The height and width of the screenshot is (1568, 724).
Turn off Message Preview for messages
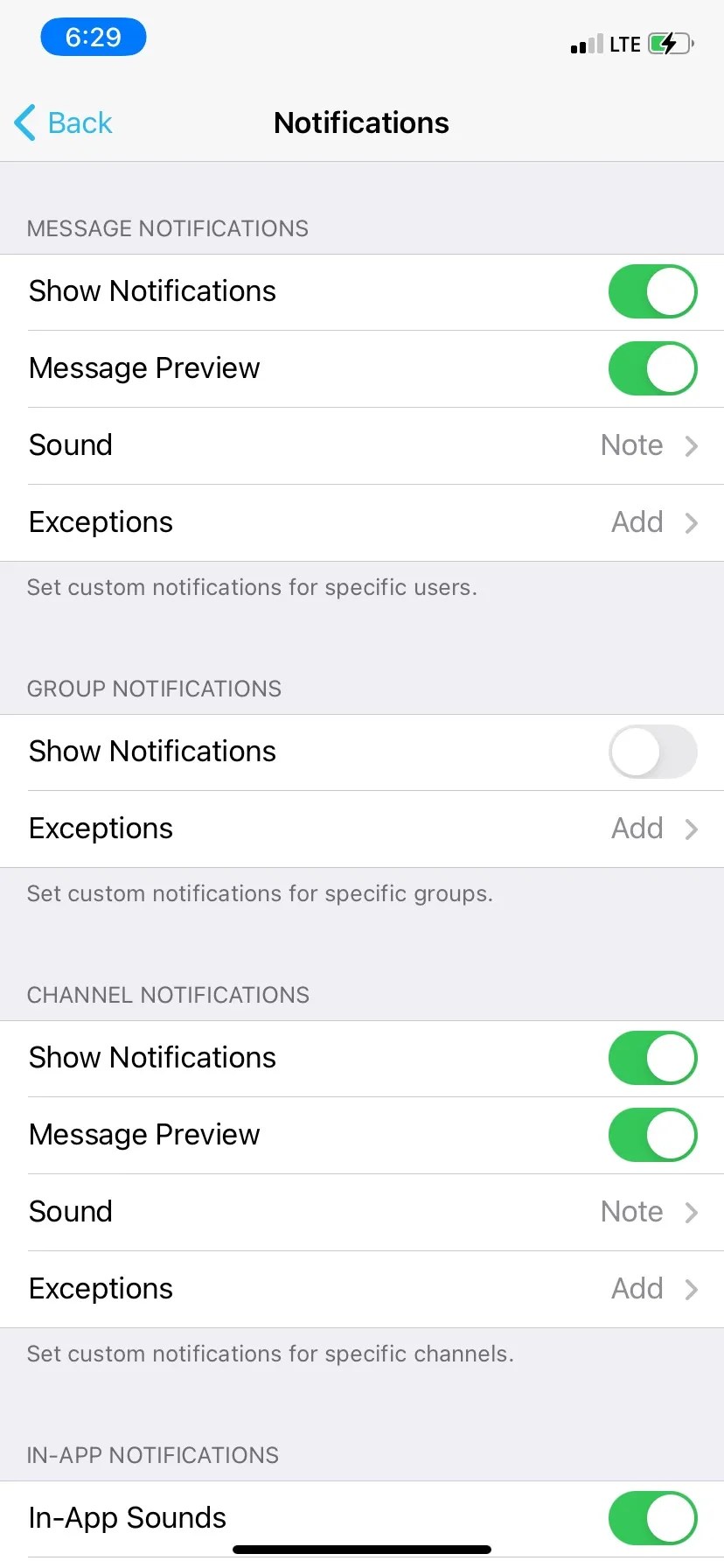[652, 368]
